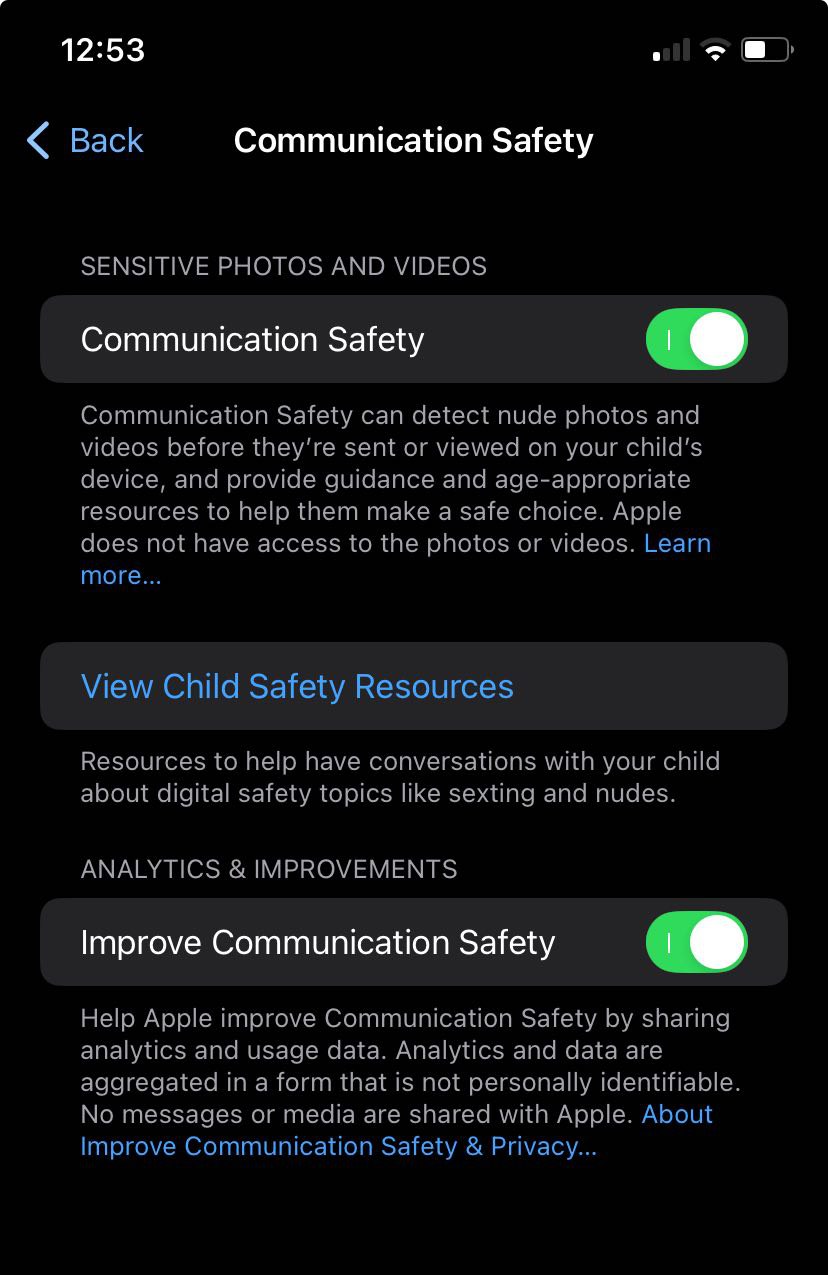
Task: Go back to the previous settings page
Action: (86, 141)
